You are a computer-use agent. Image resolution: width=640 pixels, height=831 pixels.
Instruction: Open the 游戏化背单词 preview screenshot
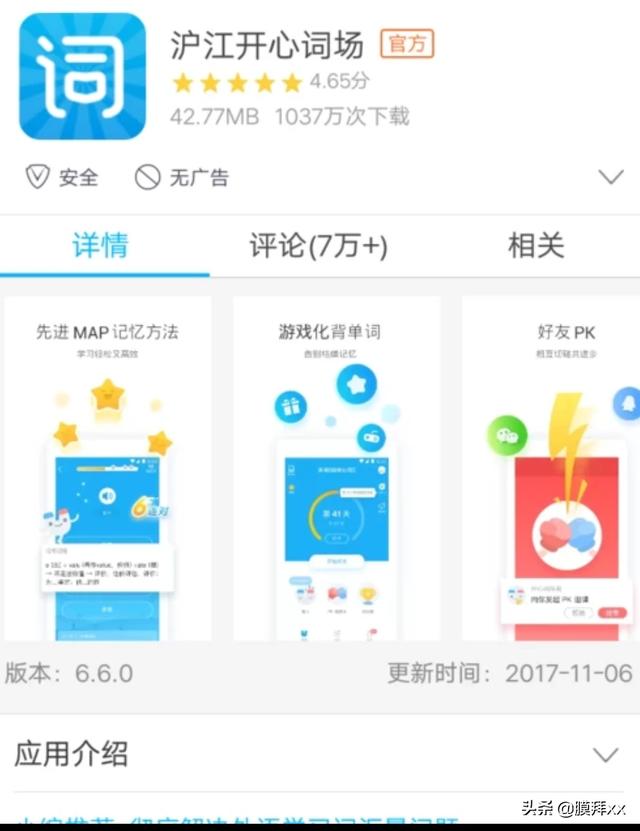337,468
